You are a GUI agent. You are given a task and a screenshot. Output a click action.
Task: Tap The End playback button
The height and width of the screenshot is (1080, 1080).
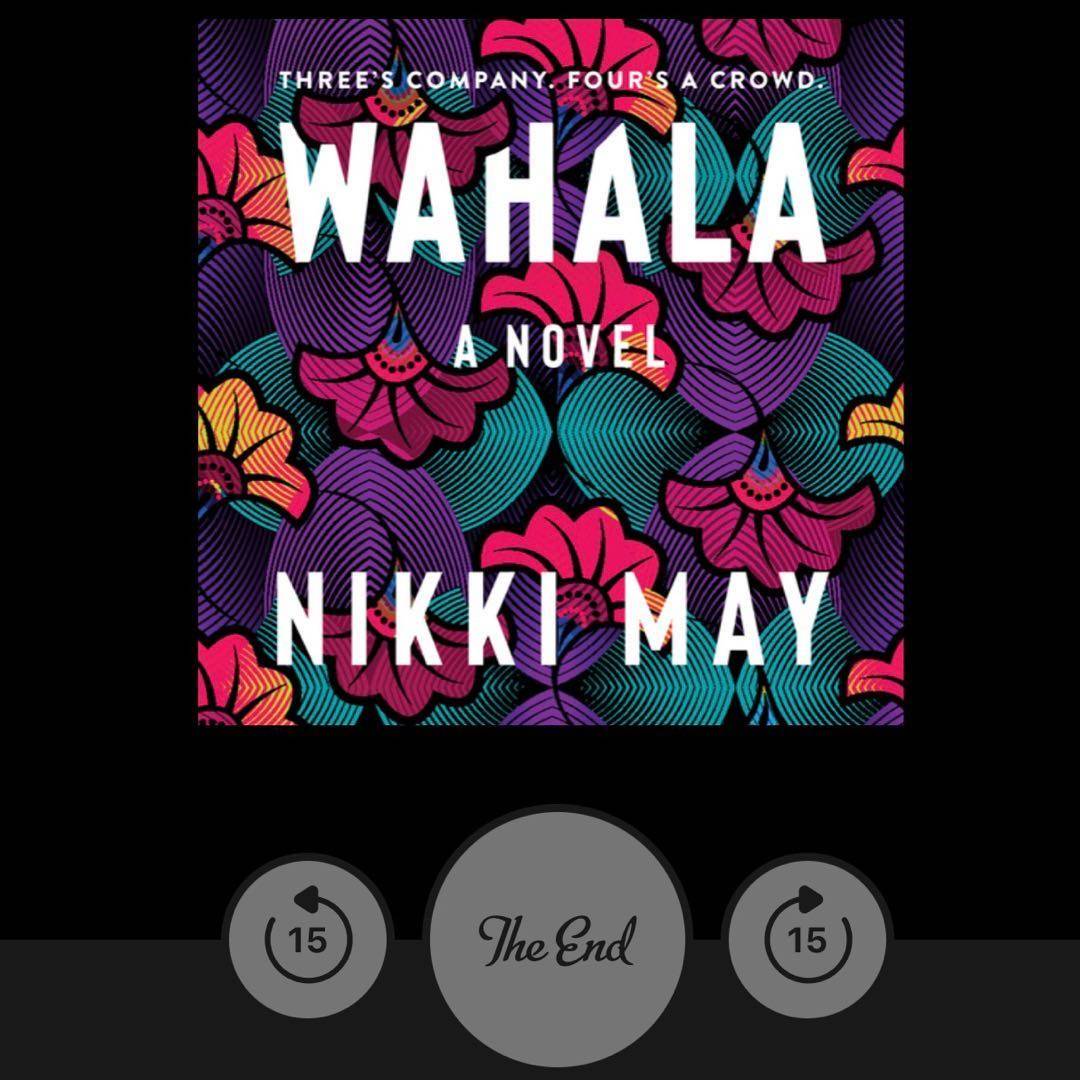[x=557, y=940]
